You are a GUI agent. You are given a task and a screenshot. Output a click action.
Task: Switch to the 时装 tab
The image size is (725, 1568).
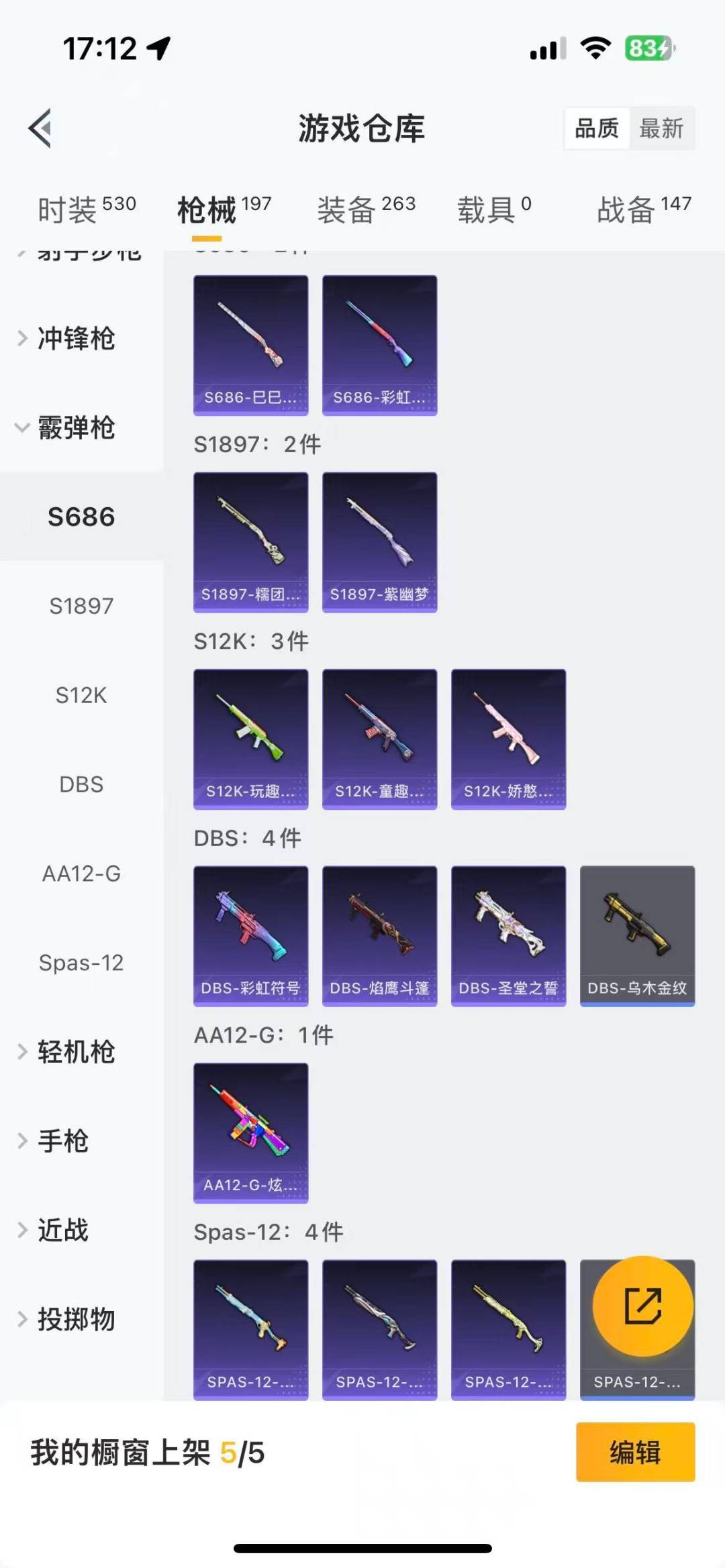coord(86,209)
